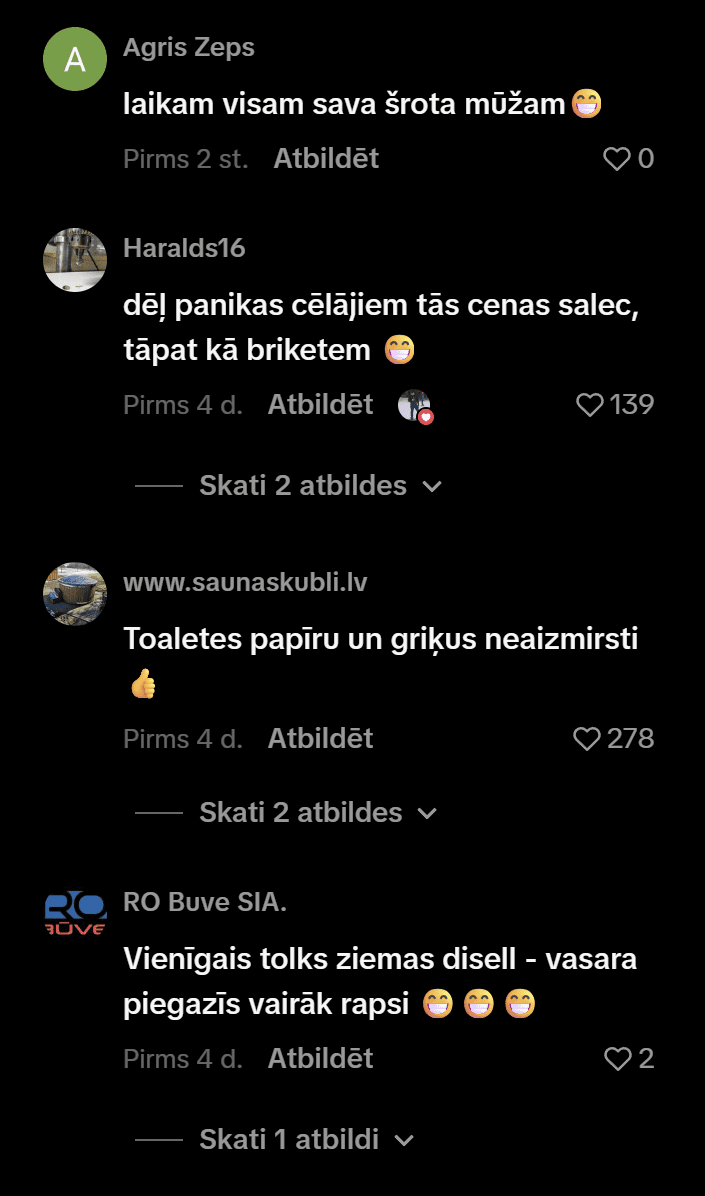Visit the RO Buve SIA. username link
The height and width of the screenshot is (1196, 705).
pos(205,902)
